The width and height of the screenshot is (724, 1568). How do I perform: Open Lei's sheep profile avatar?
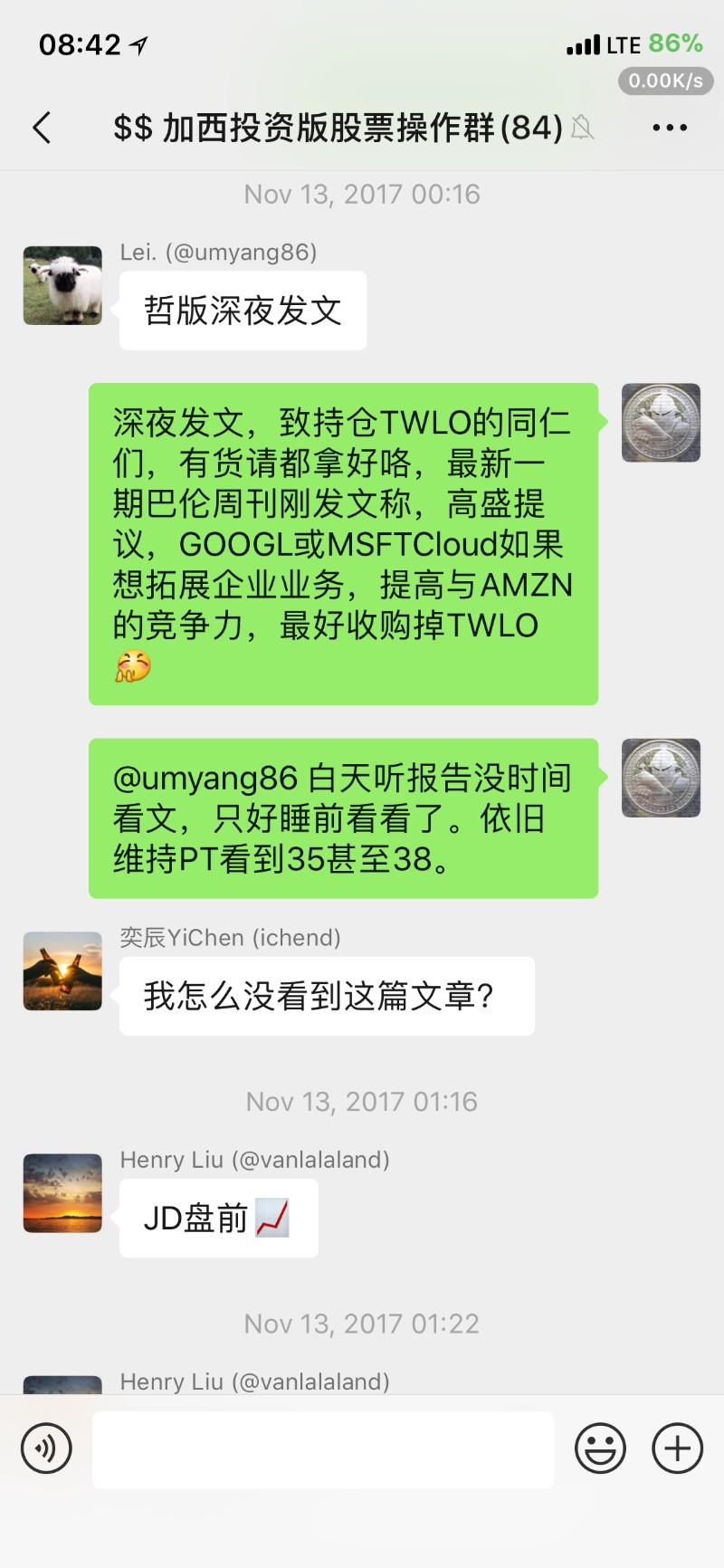click(62, 285)
